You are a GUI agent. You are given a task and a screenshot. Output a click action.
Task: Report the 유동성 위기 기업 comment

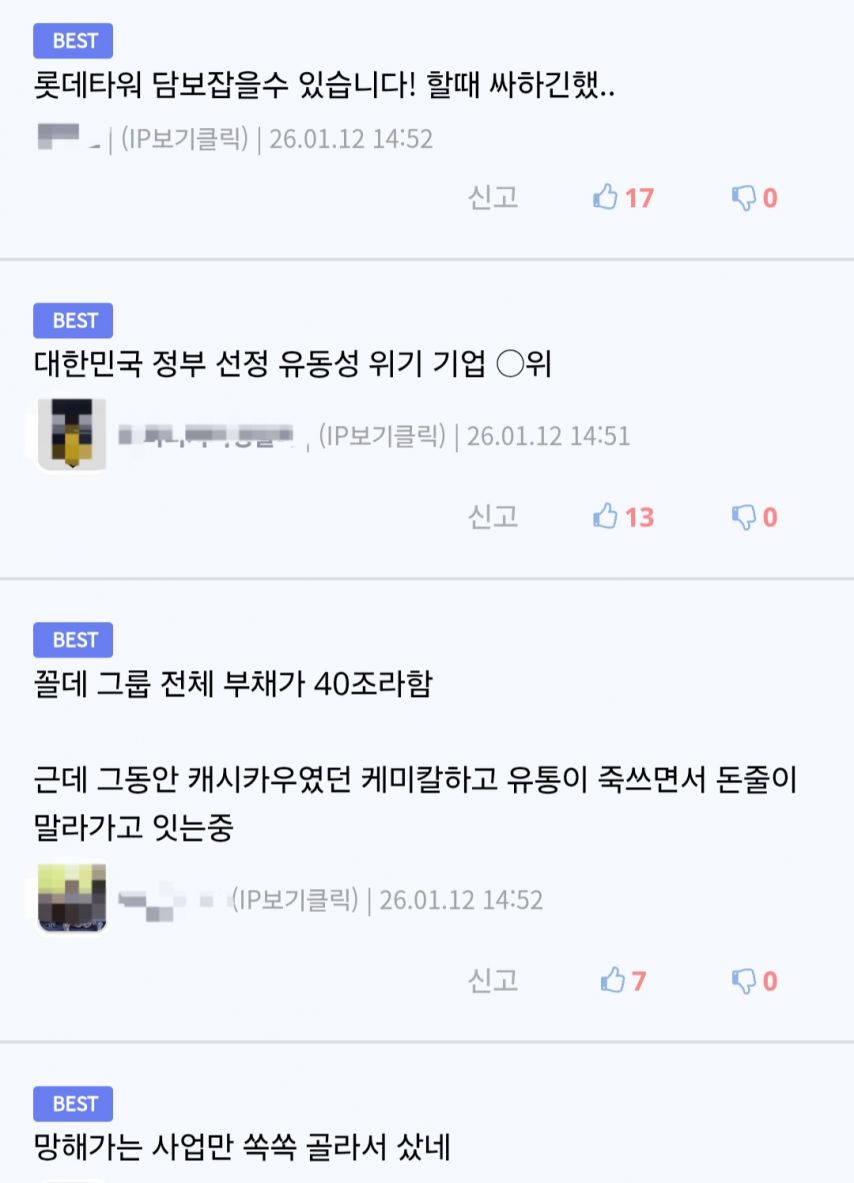[x=493, y=517]
